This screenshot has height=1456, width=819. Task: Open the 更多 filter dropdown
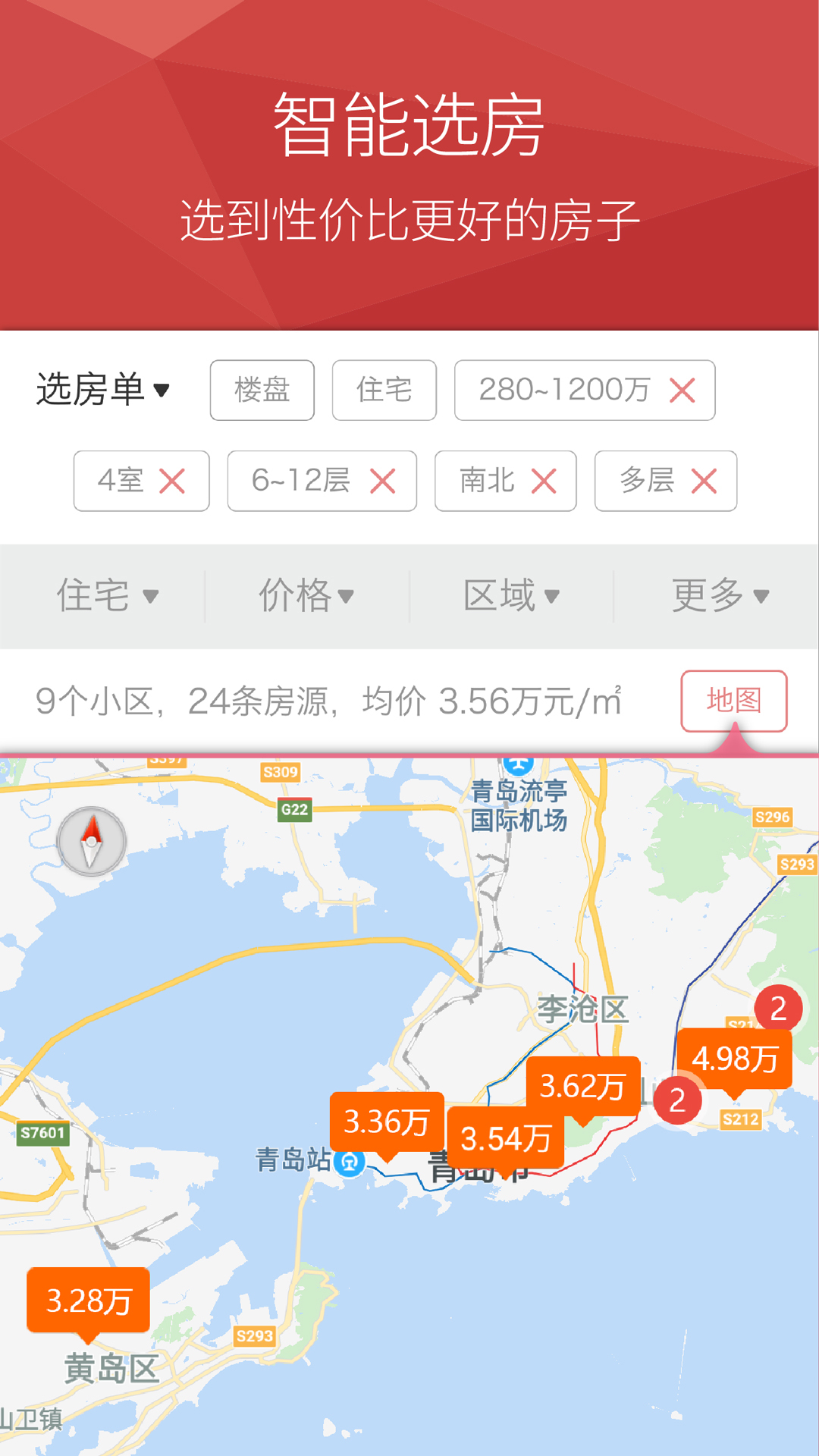717,596
